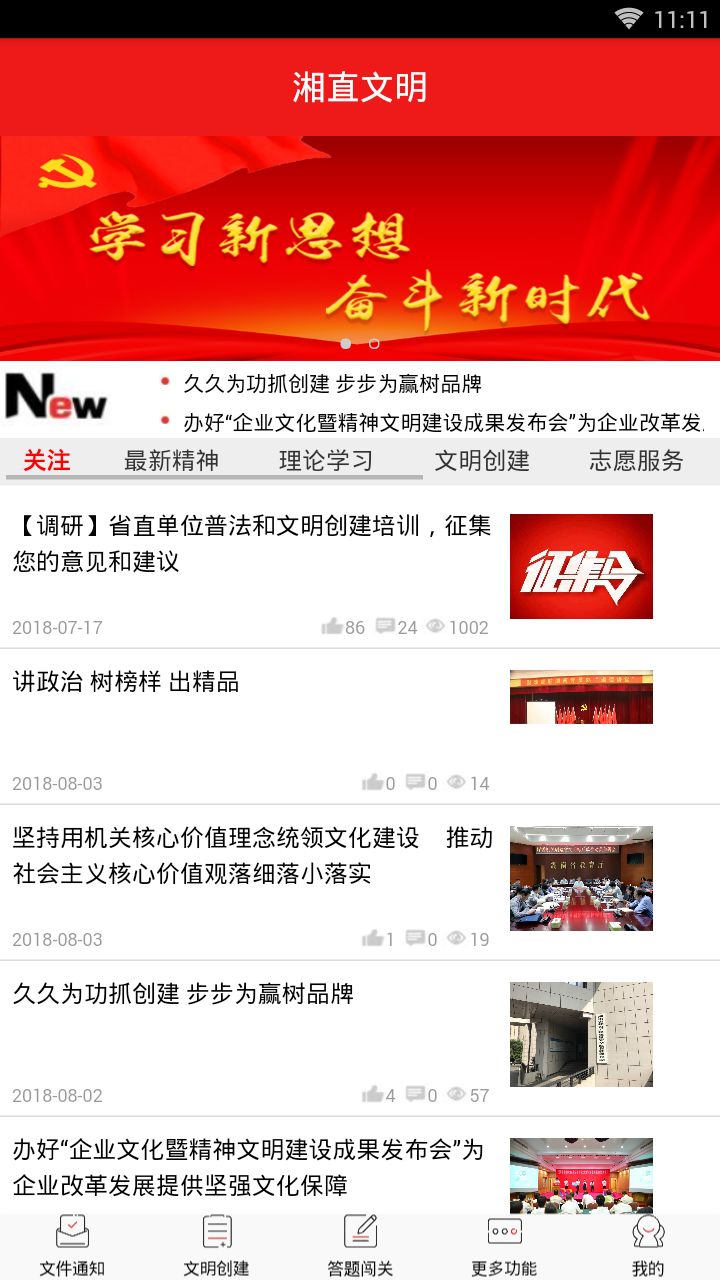The image size is (720, 1280).
Task: Switch to the 志愿服务 tab
Action: [636, 460]
